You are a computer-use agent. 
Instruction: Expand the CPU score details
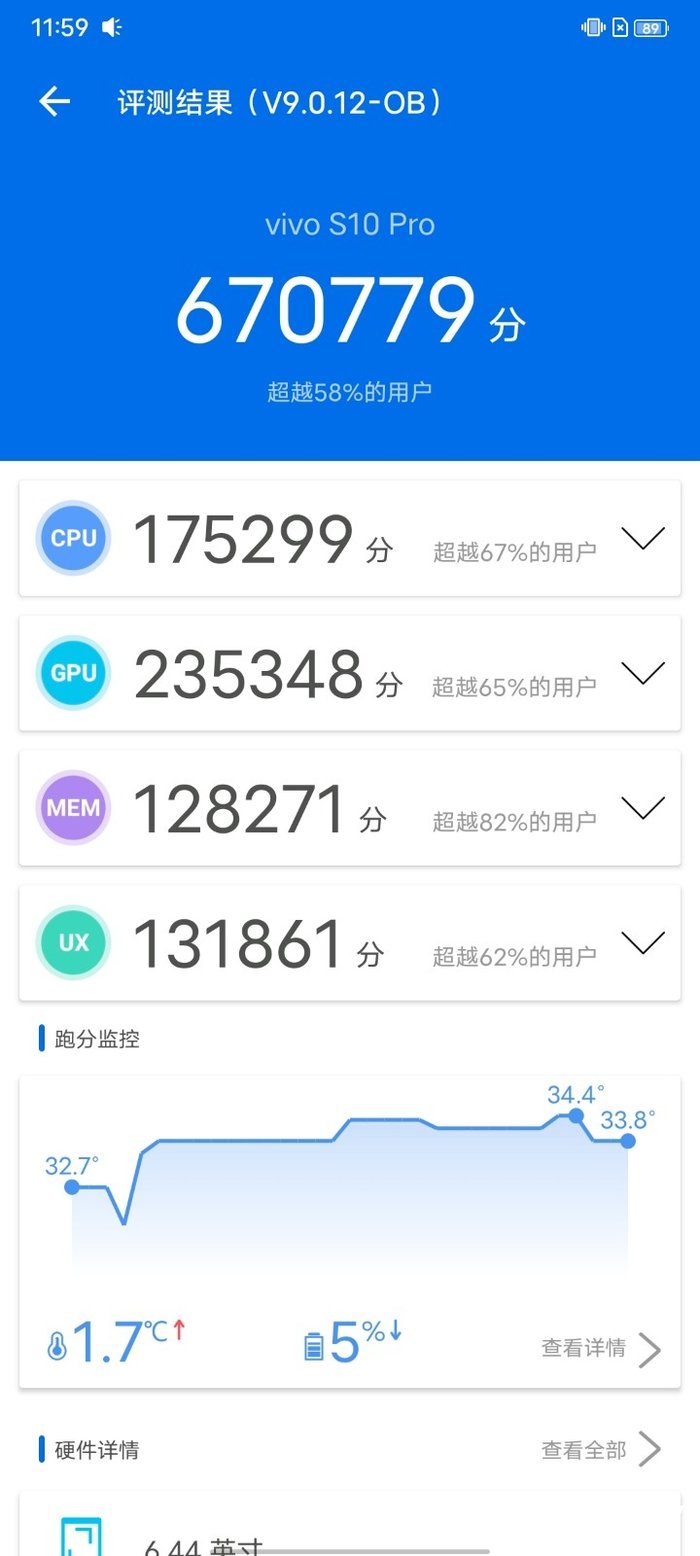coord(642,539)
